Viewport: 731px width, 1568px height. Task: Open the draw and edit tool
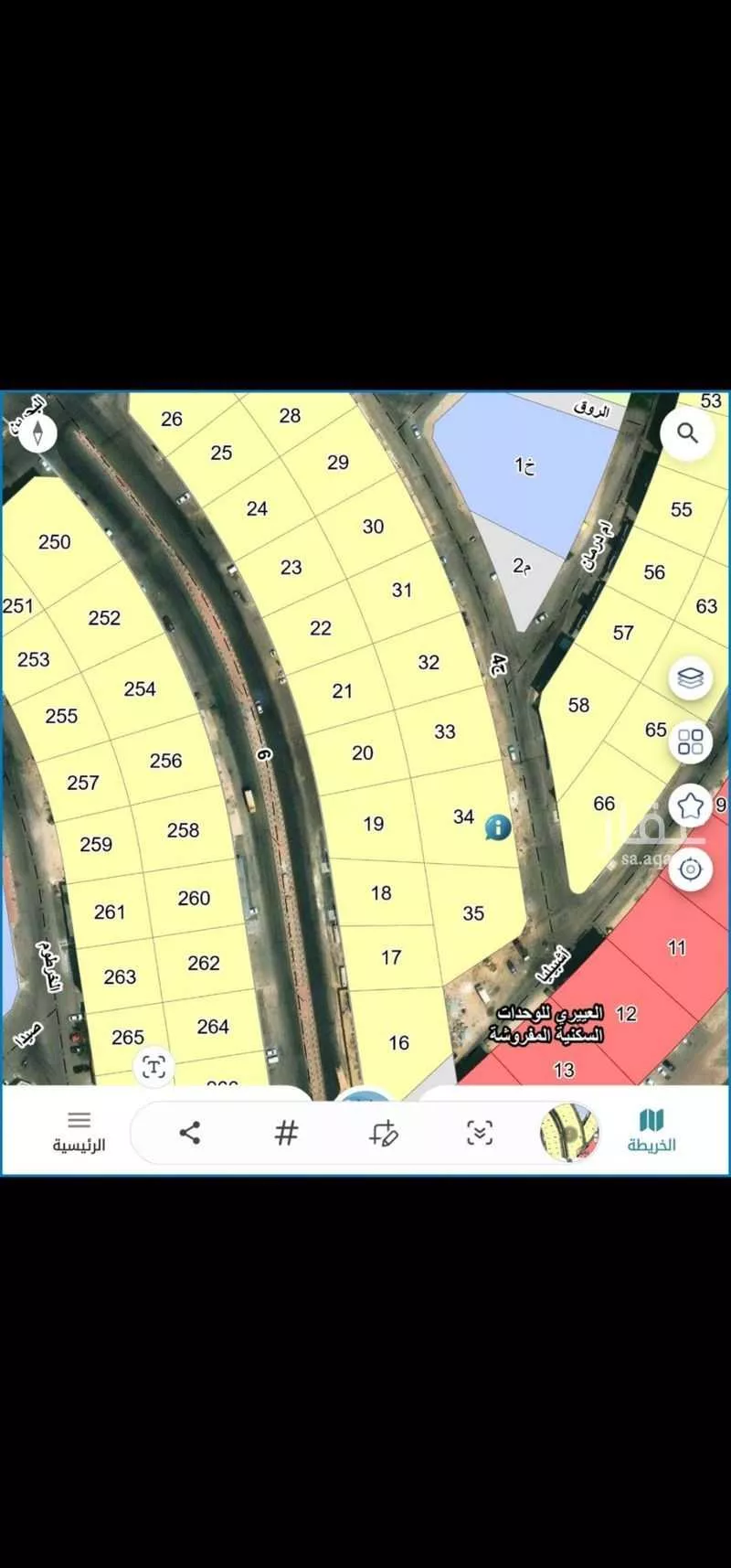pyautogui.click(x=384, y=1134)
